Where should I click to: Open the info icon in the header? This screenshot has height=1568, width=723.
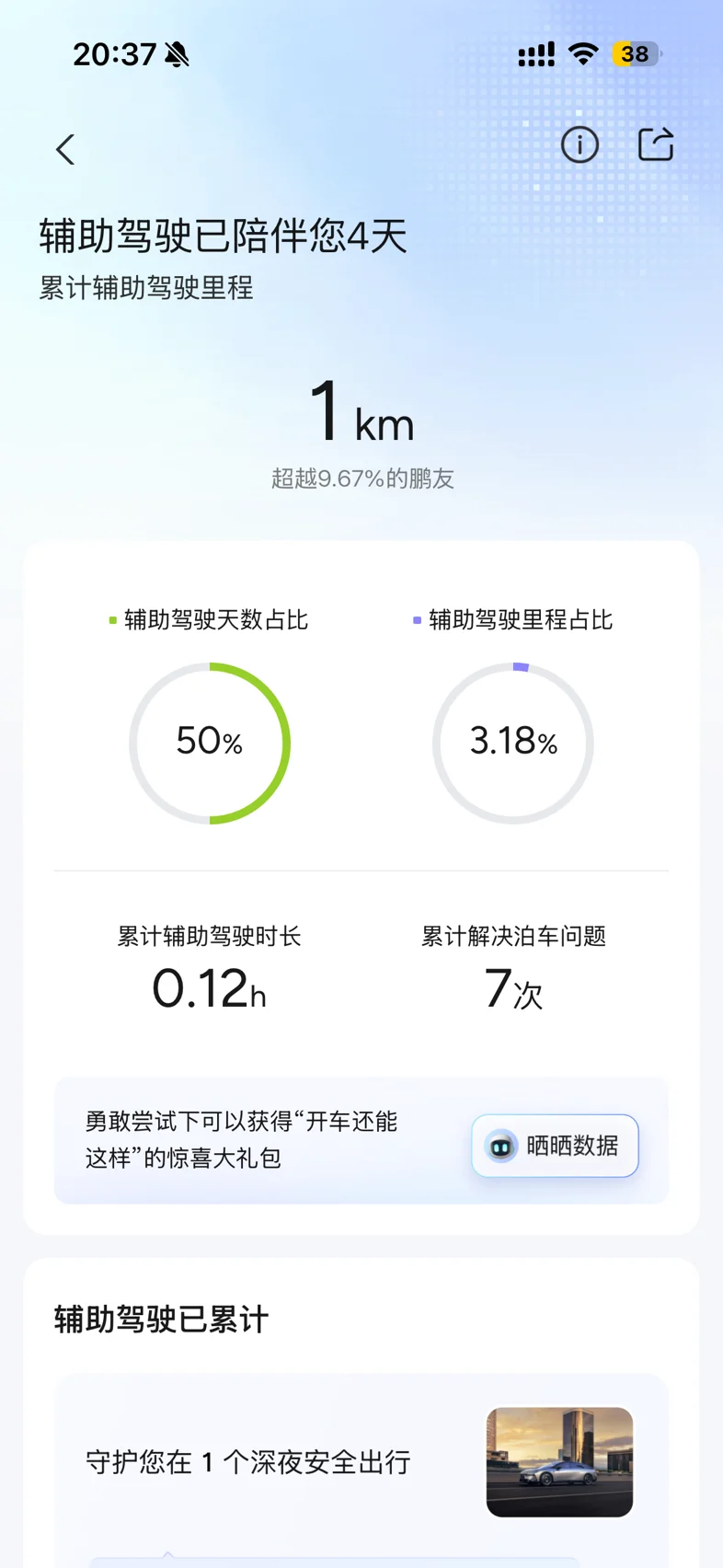[580, 144]
